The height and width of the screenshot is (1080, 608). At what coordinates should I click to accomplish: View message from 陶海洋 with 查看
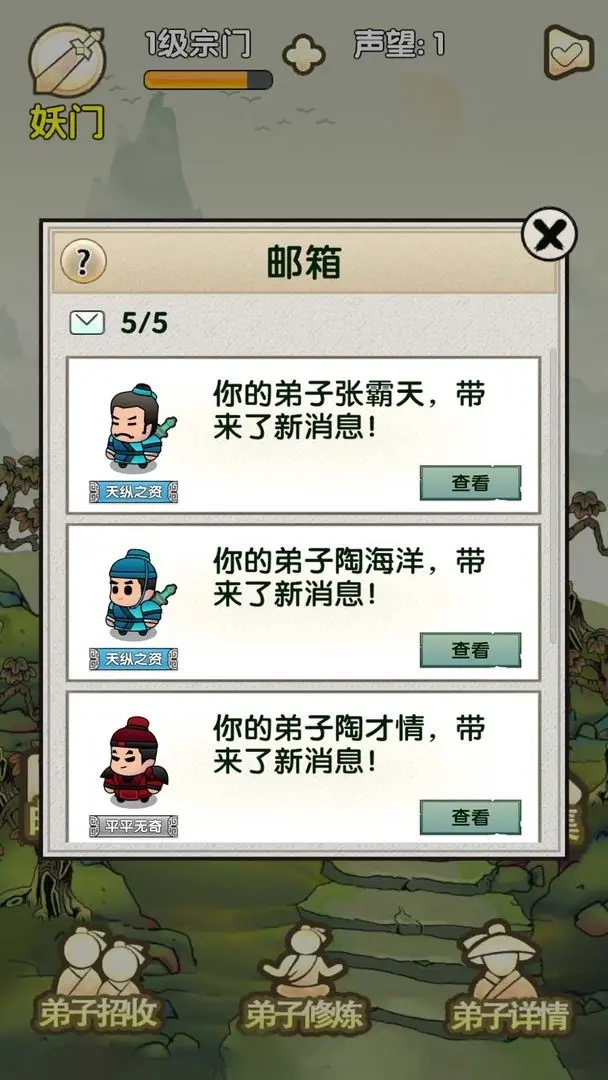point(470,650)
